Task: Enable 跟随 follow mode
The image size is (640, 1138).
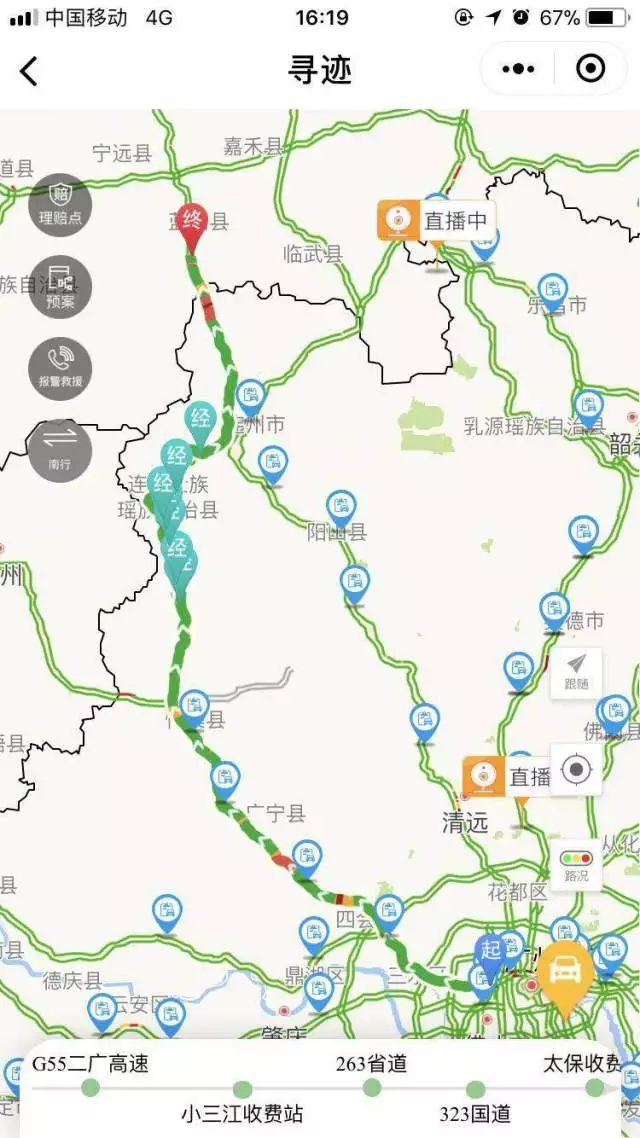Action: (x=577, y=672)
